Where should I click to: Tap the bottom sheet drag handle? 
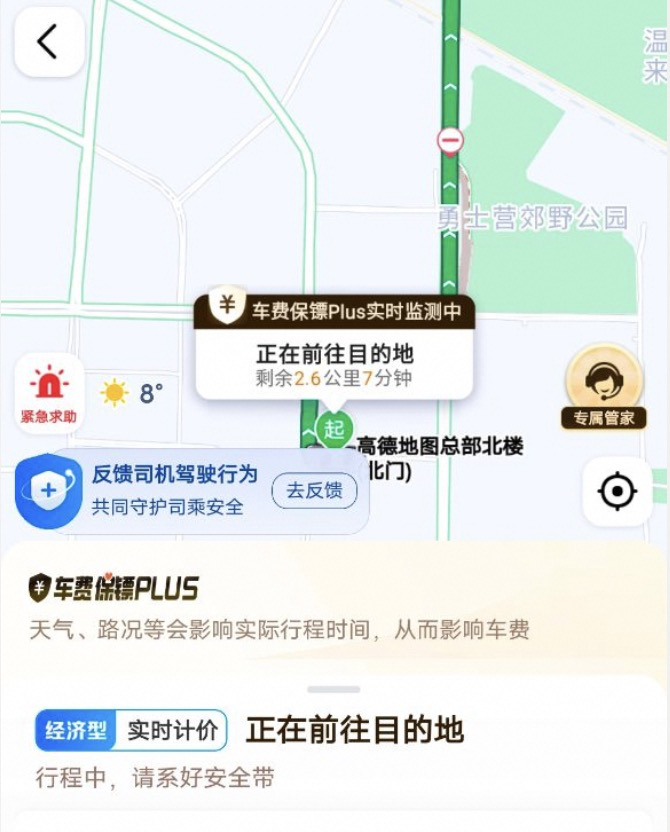(334, 689)
